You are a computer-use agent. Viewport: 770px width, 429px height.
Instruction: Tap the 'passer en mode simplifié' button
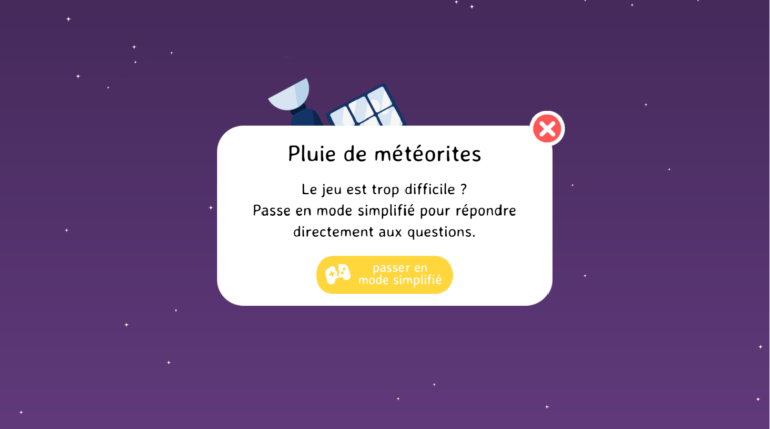click(x=385, y=275)
